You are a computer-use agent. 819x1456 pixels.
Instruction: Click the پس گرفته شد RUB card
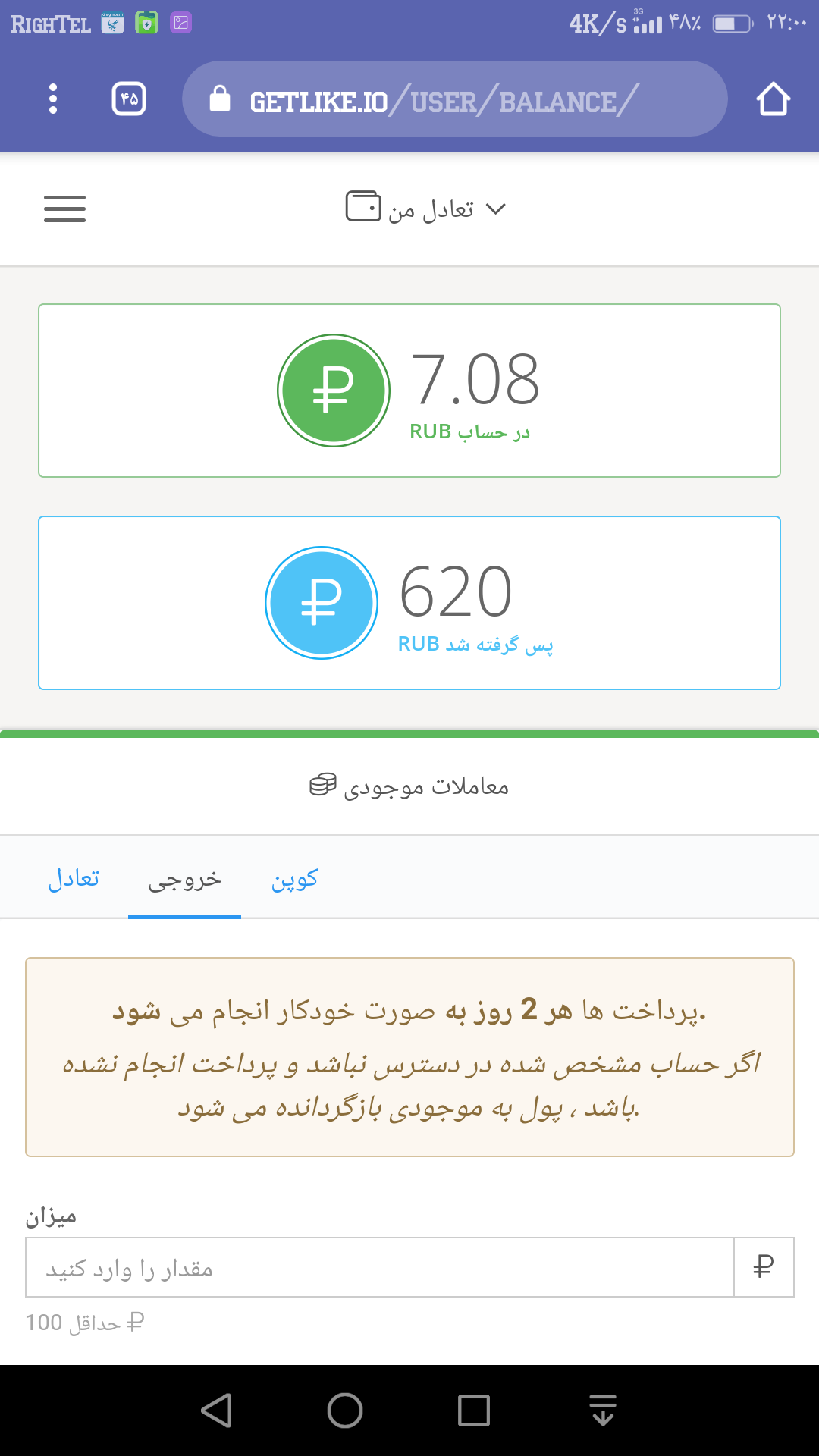point(408,601)
